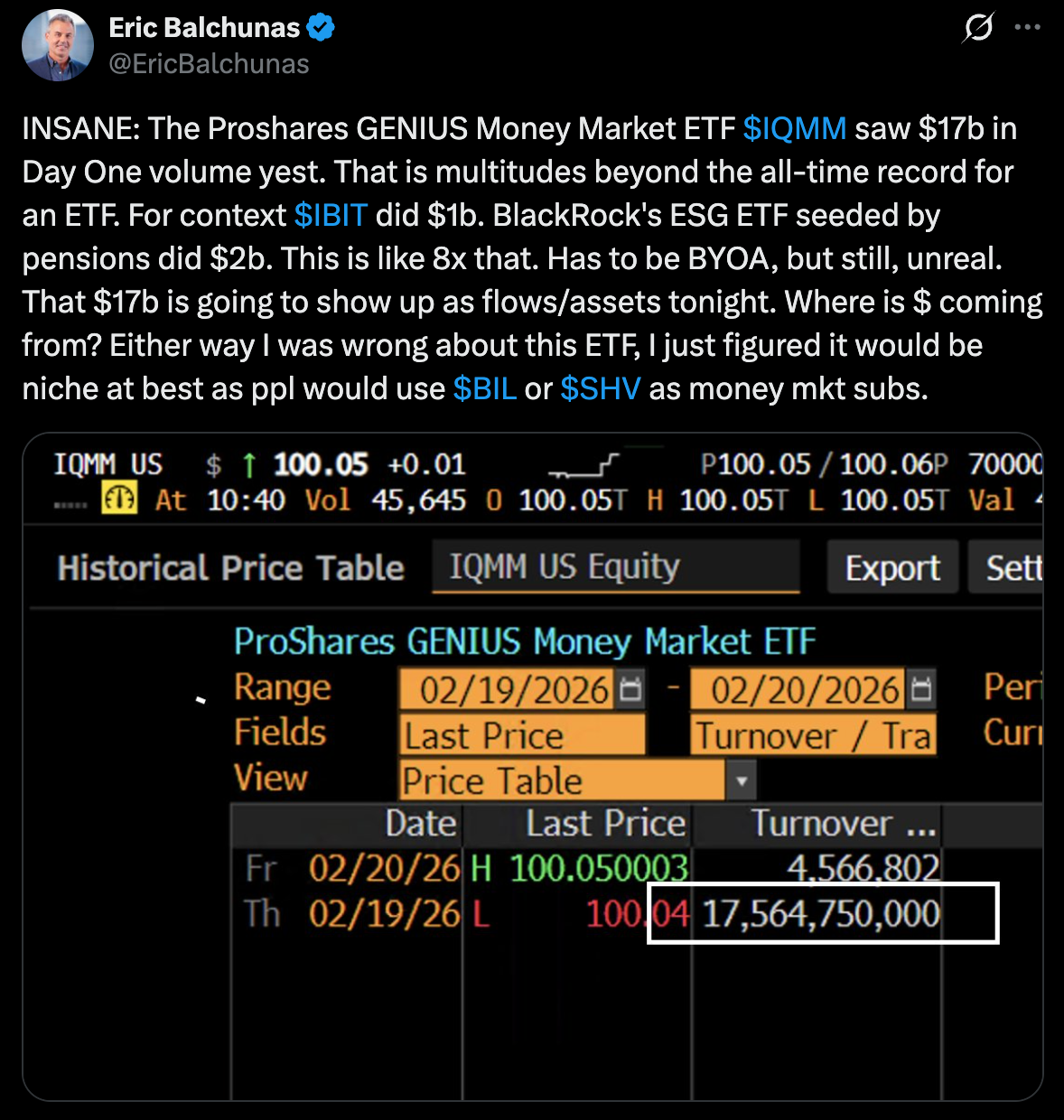Open the attached Bloomberg terminal image
The height and width of the screenshot is (1120, 1064).
tap(533, 766)
